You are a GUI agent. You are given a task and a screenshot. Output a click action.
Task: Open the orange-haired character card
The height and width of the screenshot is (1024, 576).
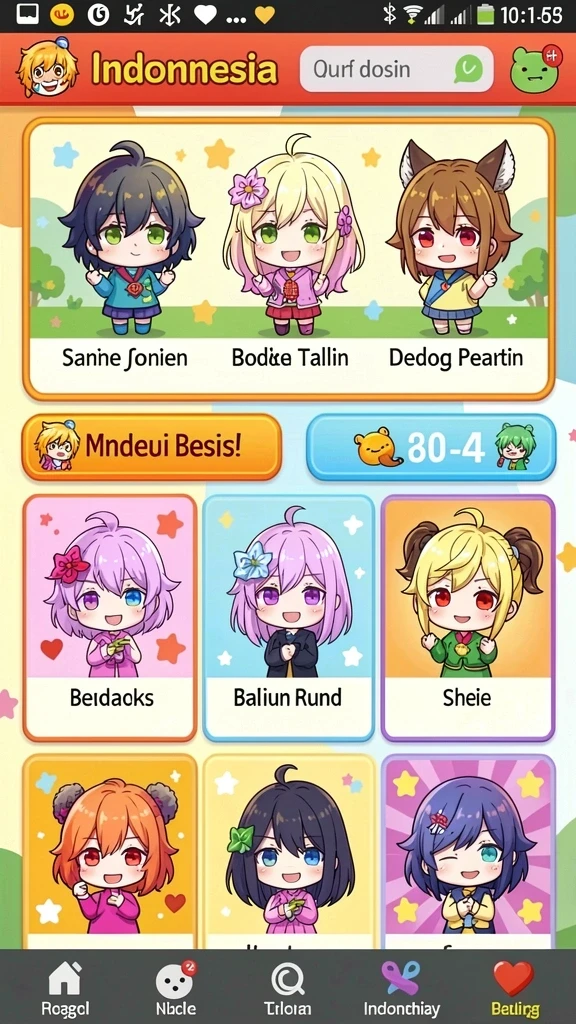point(110,851)
